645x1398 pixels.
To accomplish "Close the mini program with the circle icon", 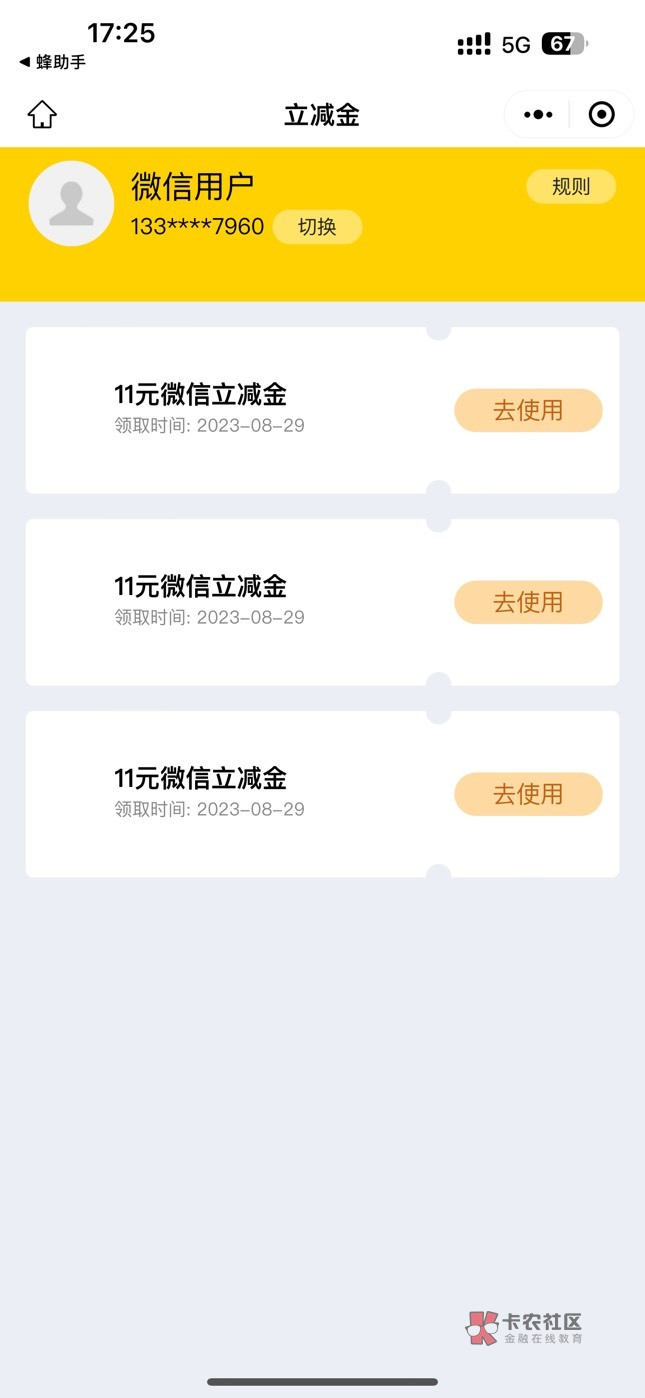I will click(602, 115).
